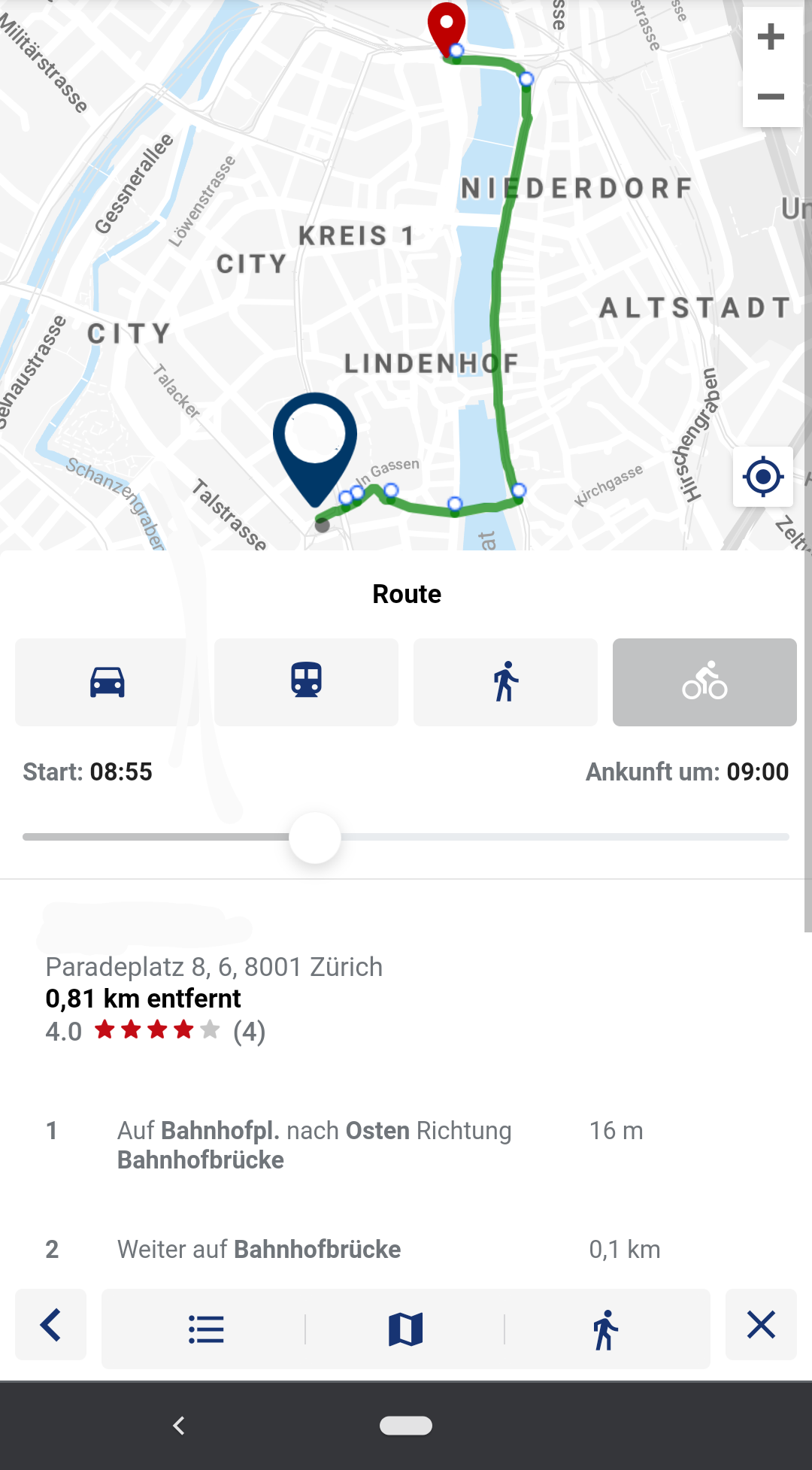Start walking navigation from the bottom bar
812x1470 pixels.
(x=607, y=1327)
